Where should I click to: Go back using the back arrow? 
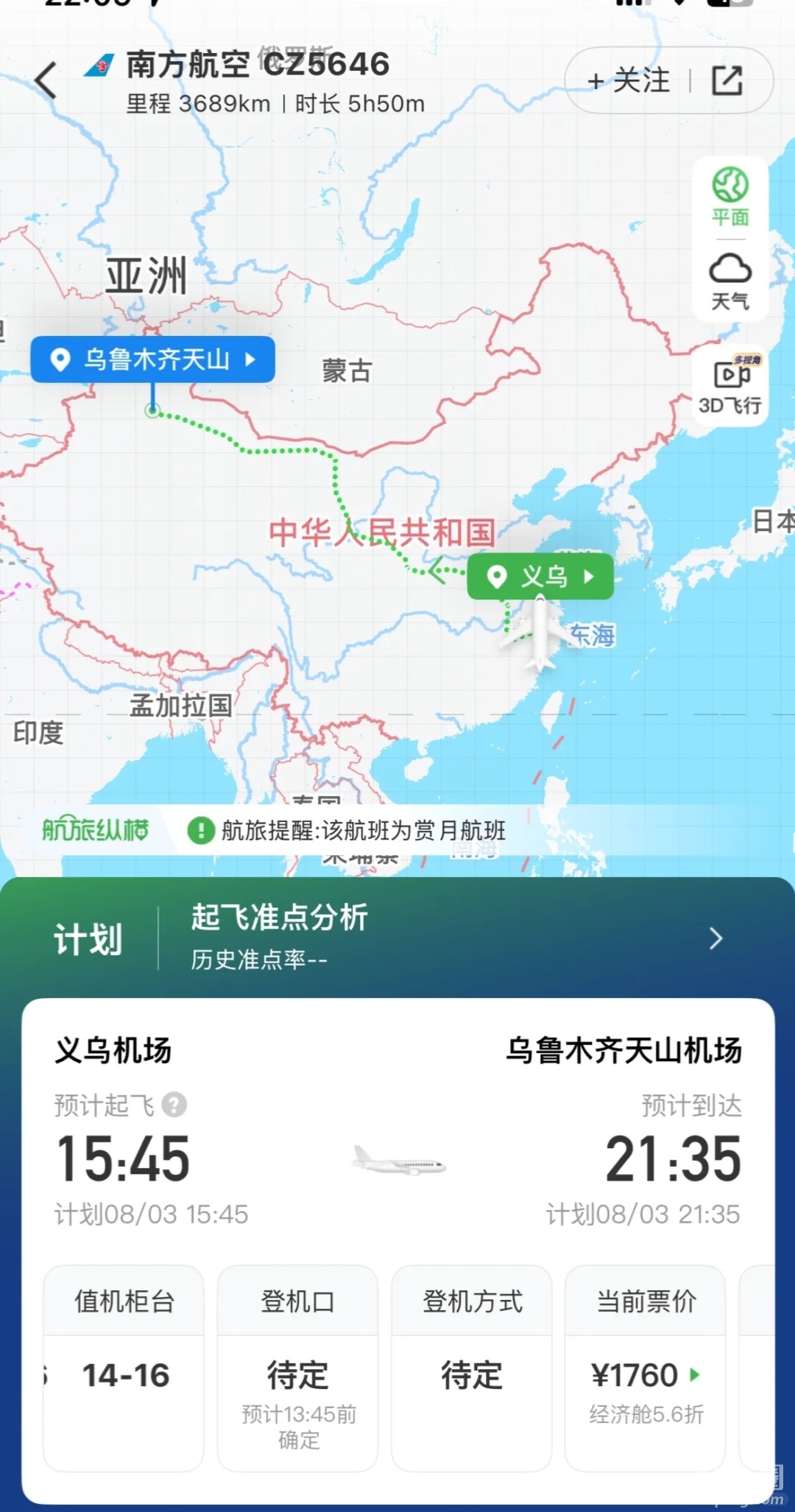point(46,80)
